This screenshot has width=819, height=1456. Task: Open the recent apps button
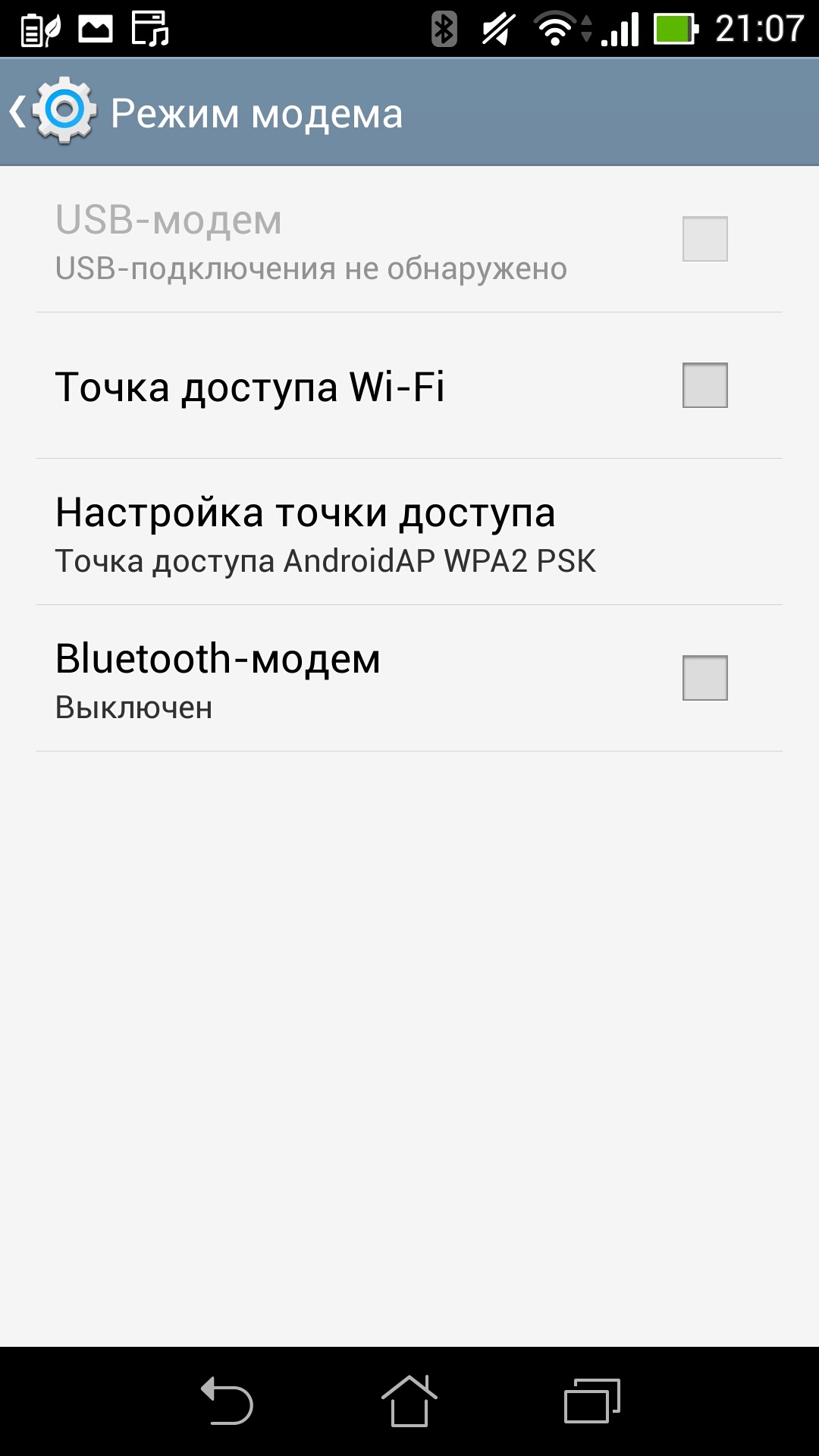click(591, 1401)
